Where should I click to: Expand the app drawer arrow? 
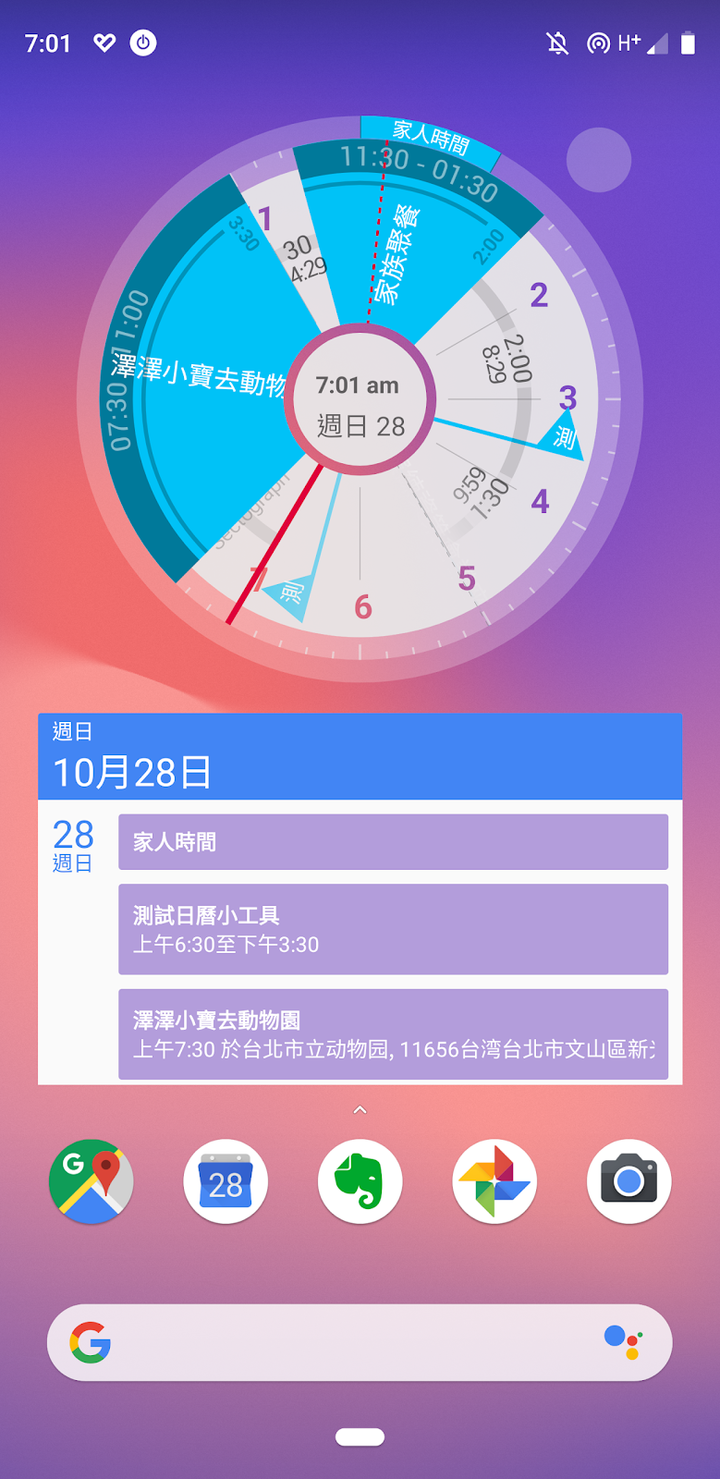(x=360, y=1110)
